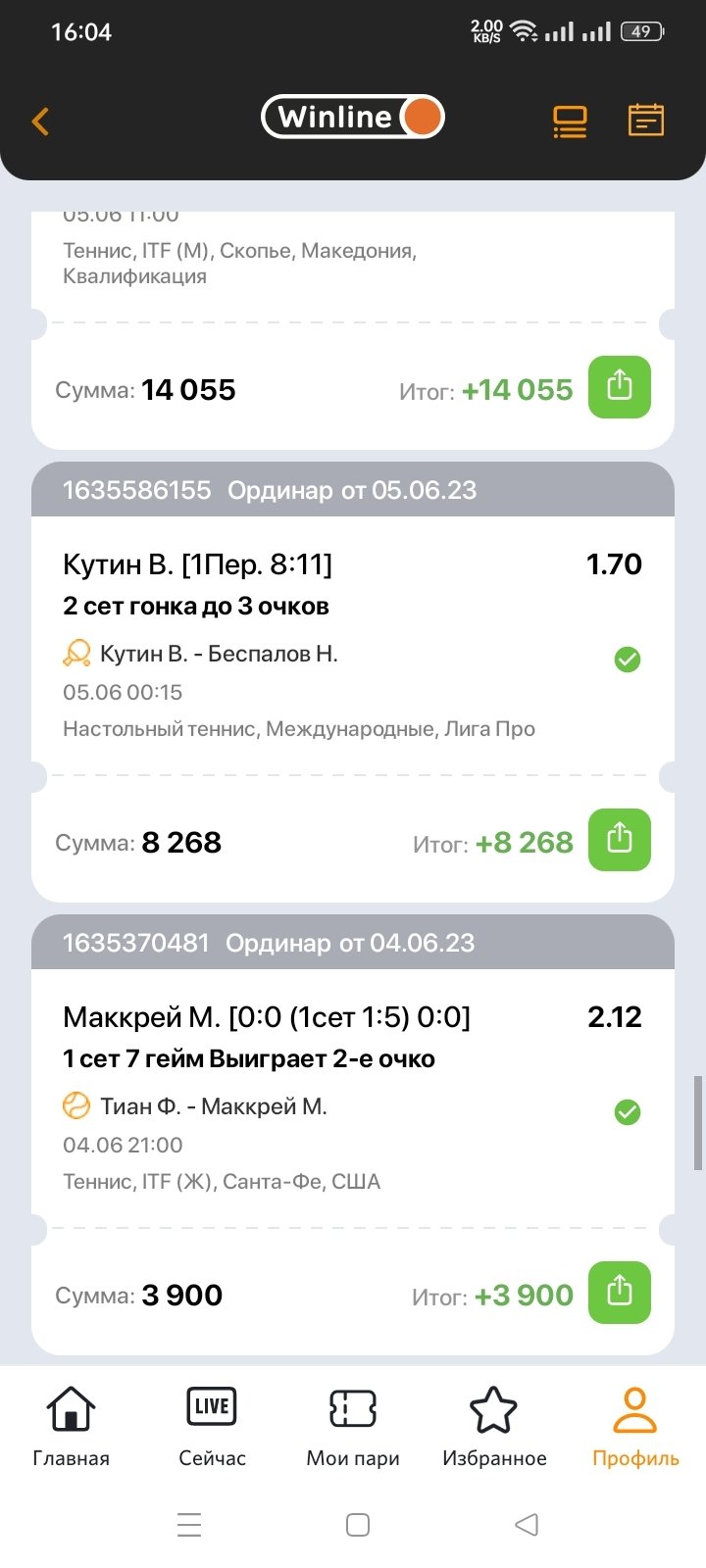Select the Профиль tab

635,1426
